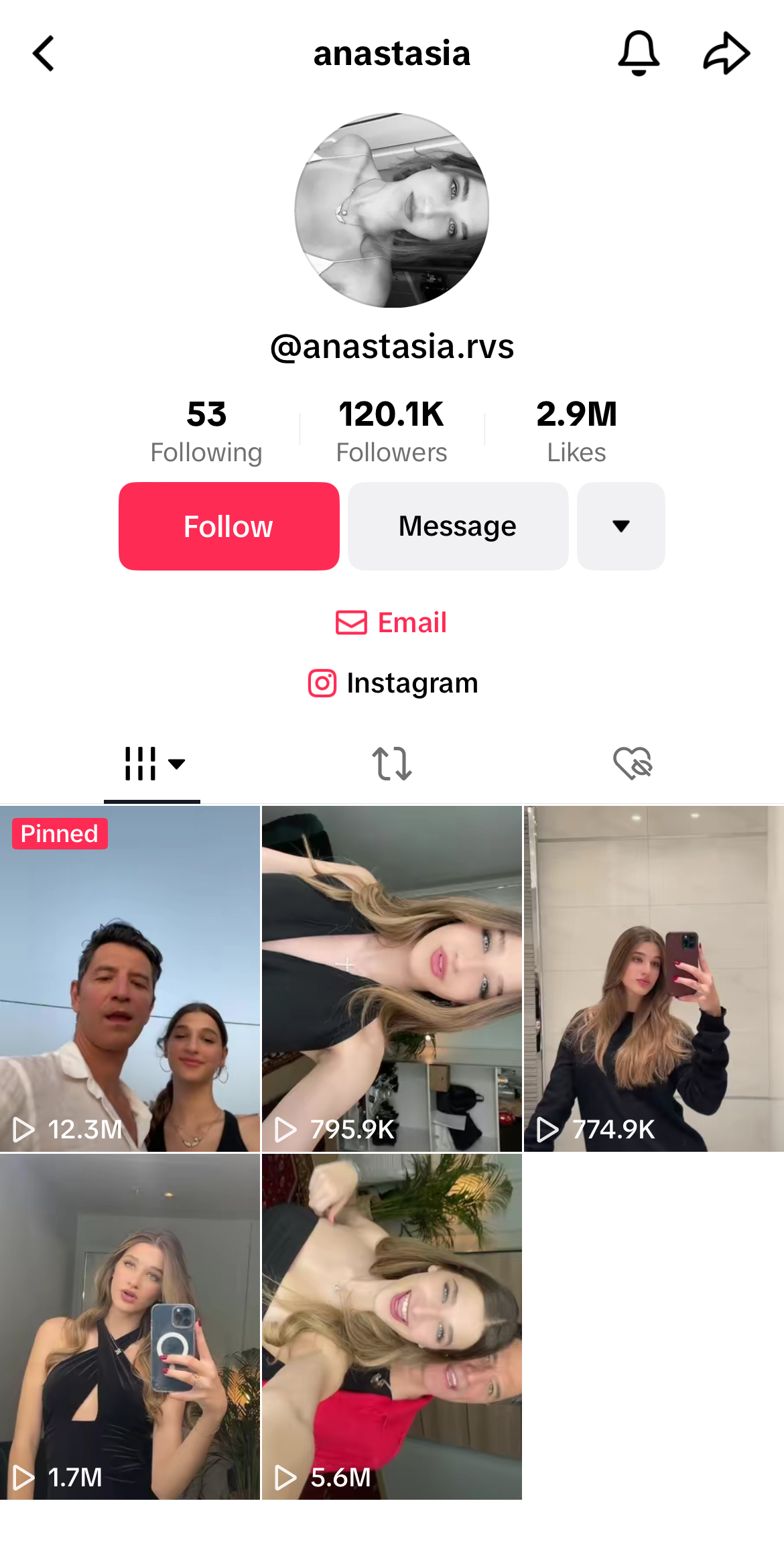Share this profile with the arrow icon
This screenshot has width=784, height=1544.
pos(726,54)
